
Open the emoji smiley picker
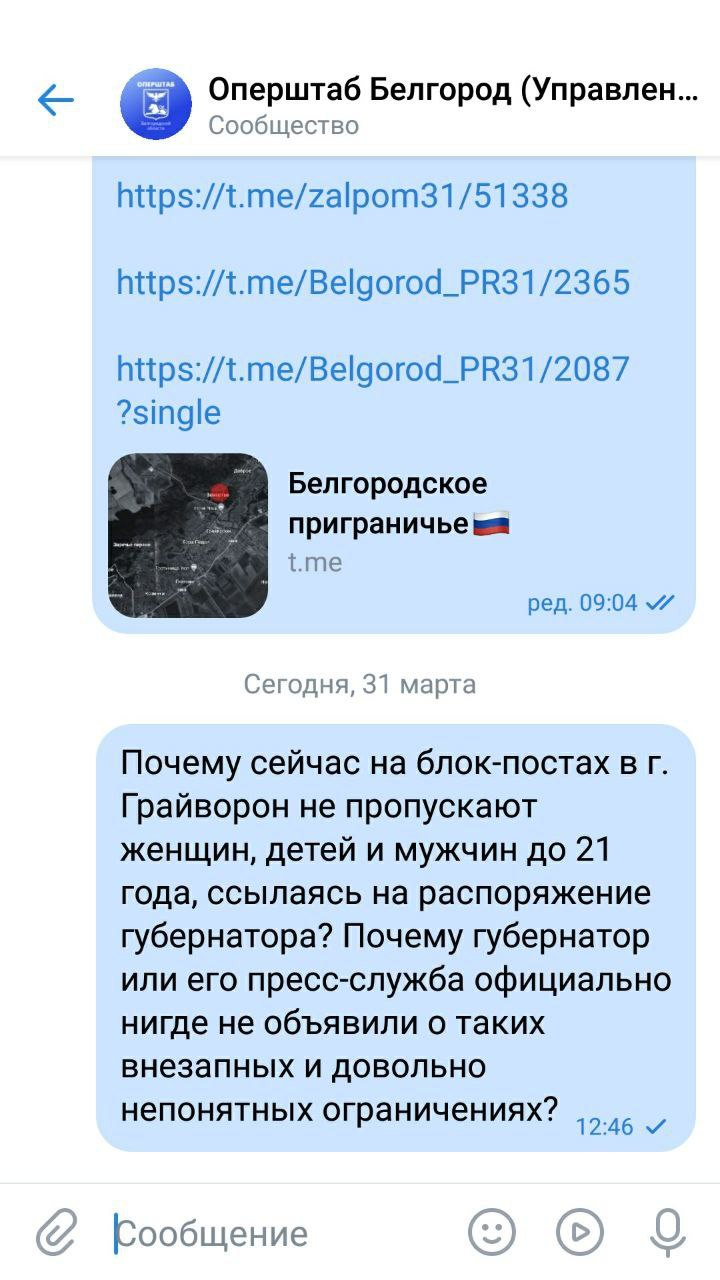pos(492,1232)
